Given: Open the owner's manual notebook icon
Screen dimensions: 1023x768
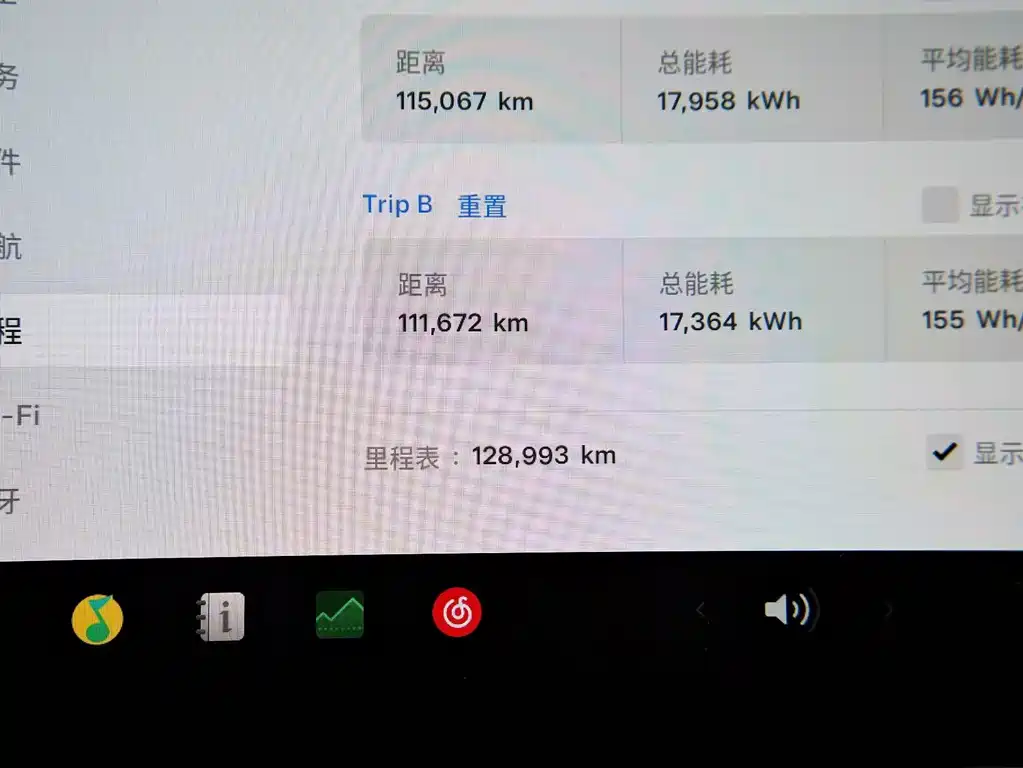Looking at the screenshot, I should [x=220, y=616].
